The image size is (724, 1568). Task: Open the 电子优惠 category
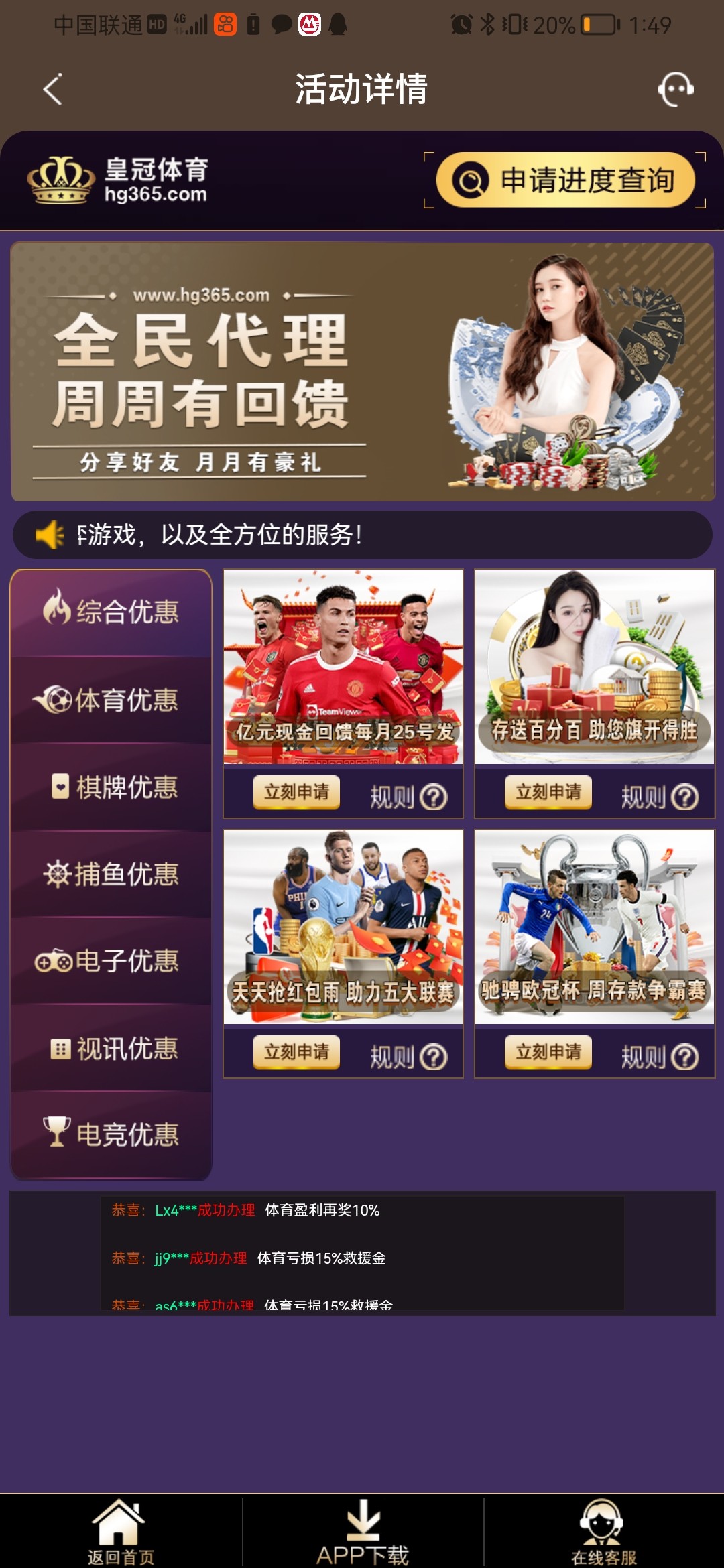(111, 961)
